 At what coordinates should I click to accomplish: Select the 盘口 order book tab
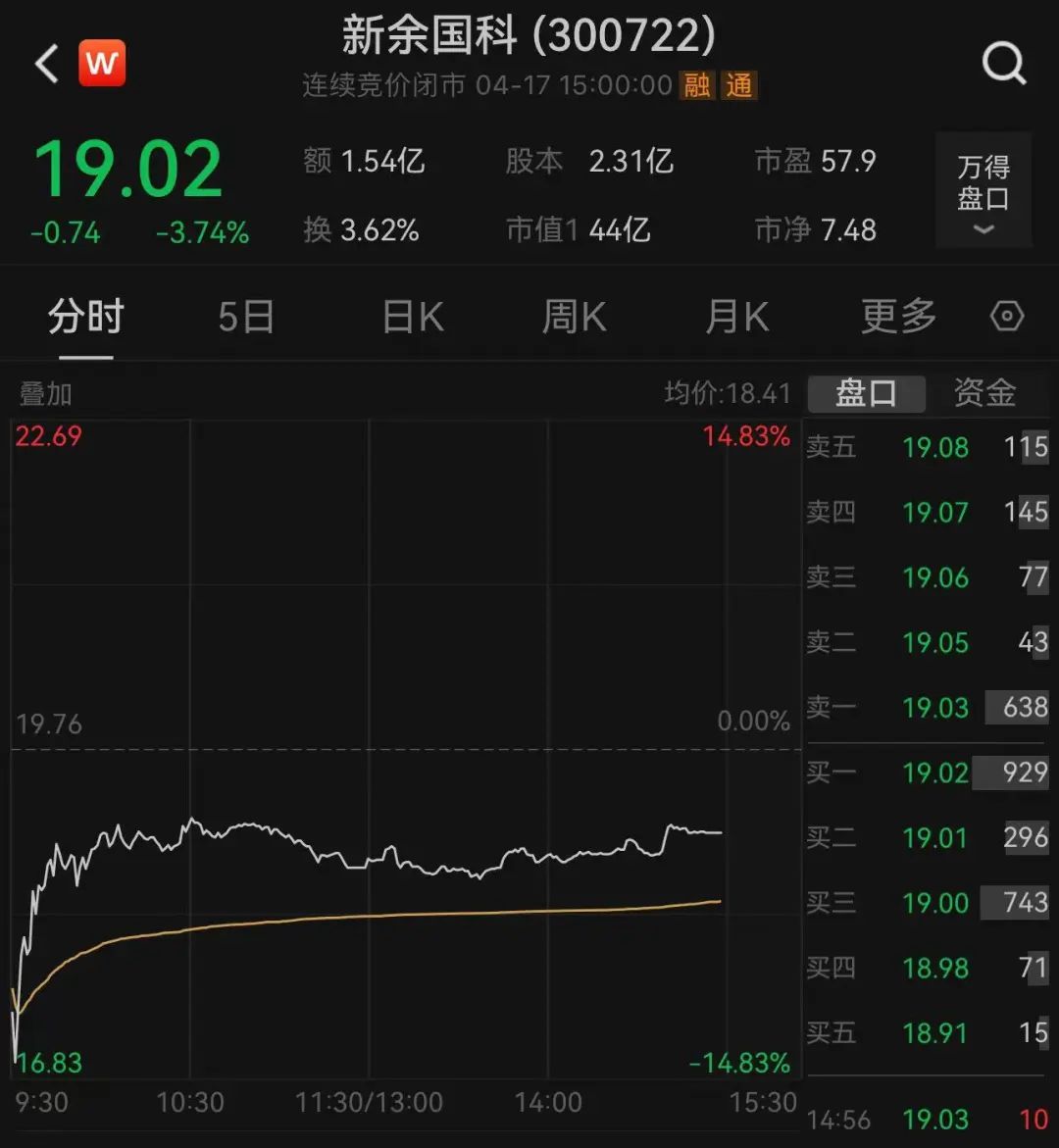click(x=866, y=394)
